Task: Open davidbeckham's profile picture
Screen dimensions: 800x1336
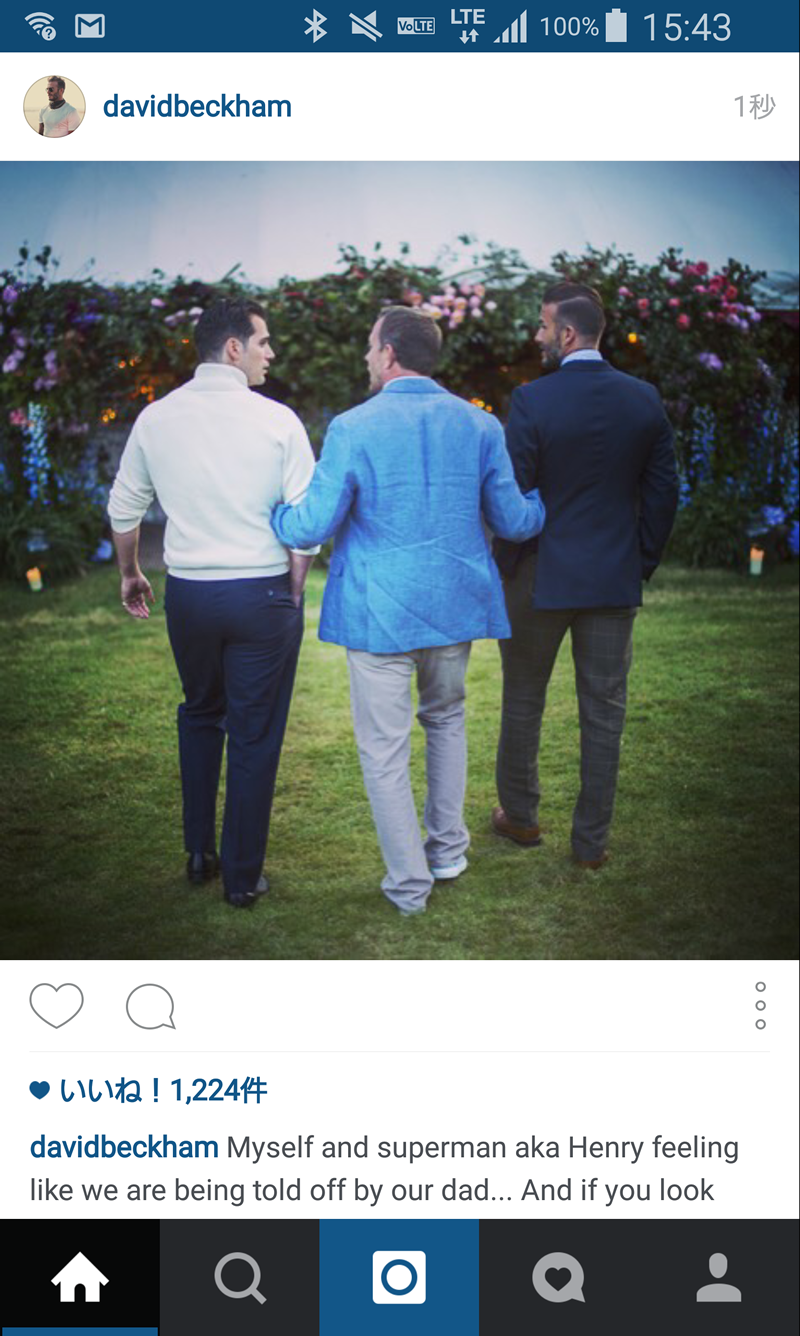Action: point(54,106)
